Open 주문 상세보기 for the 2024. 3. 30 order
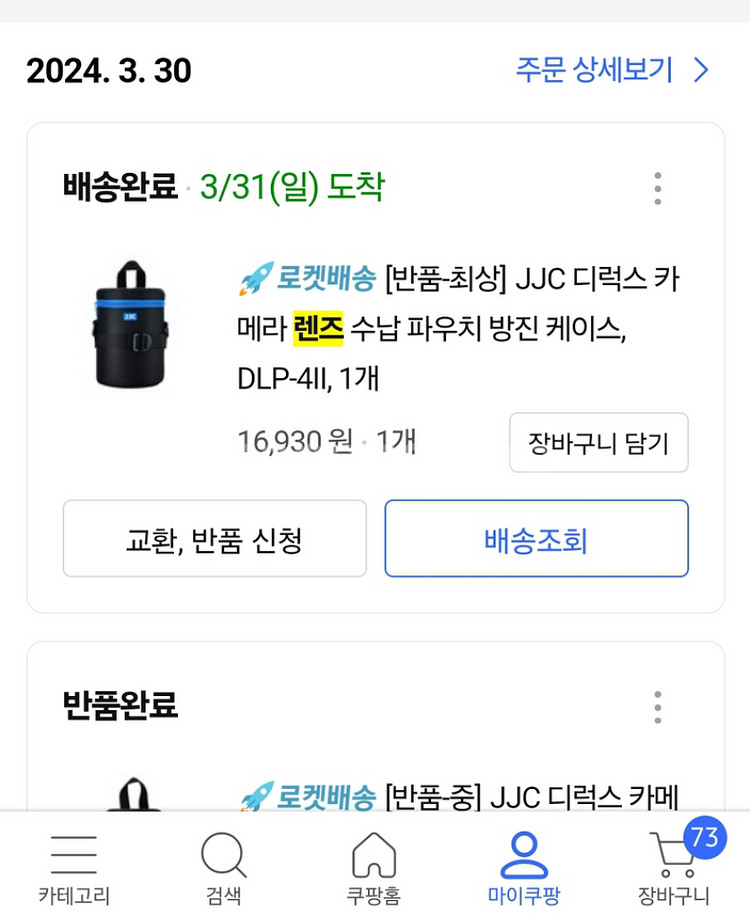 pos(612,70)
